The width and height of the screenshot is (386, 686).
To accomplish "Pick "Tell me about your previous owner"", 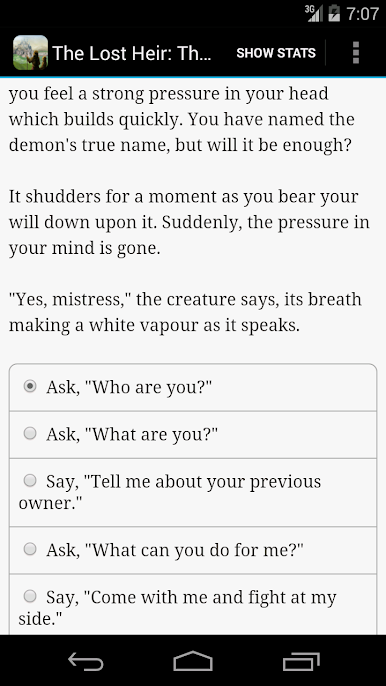I will pos(193,493).
